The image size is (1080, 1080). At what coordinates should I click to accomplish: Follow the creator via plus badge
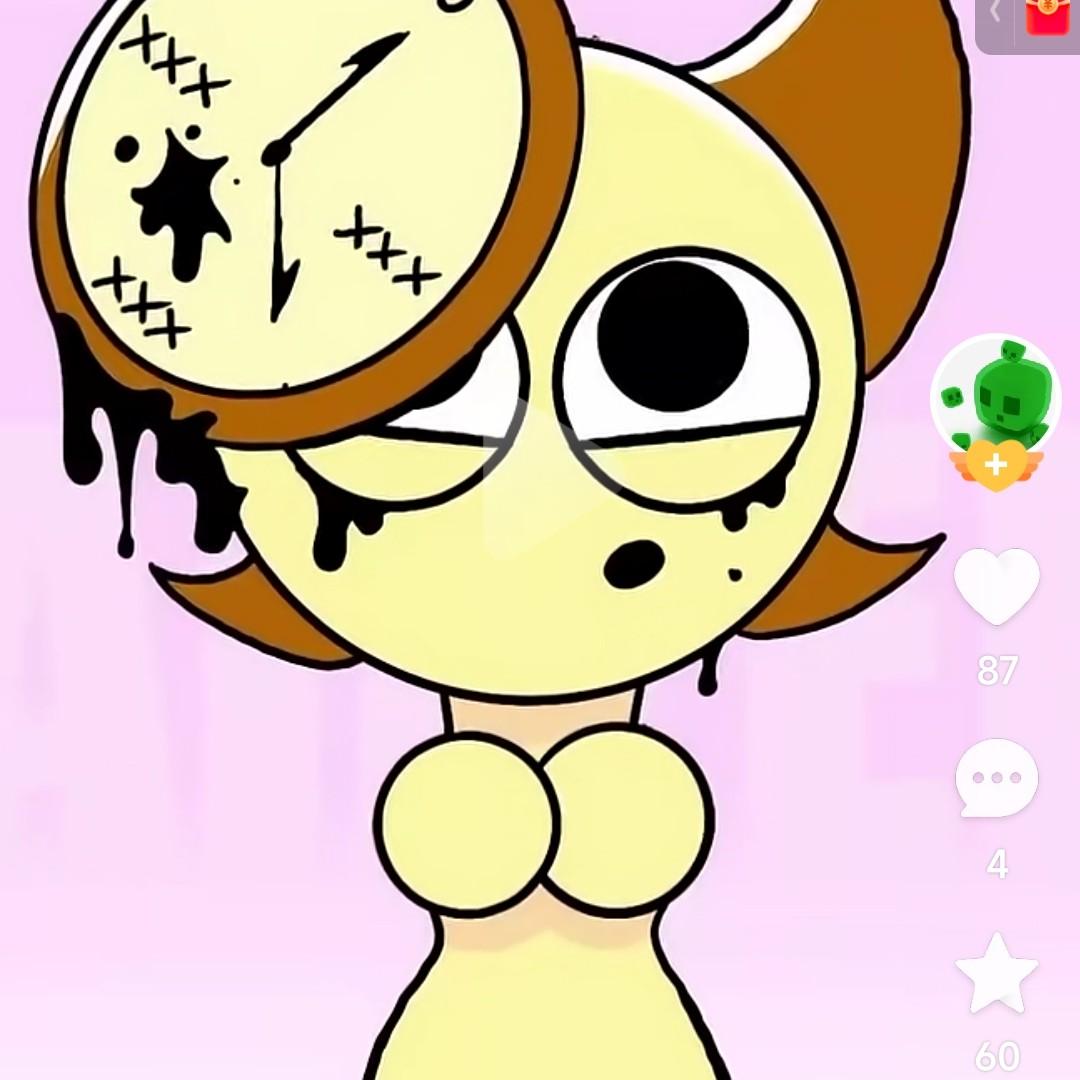[995, 465]
